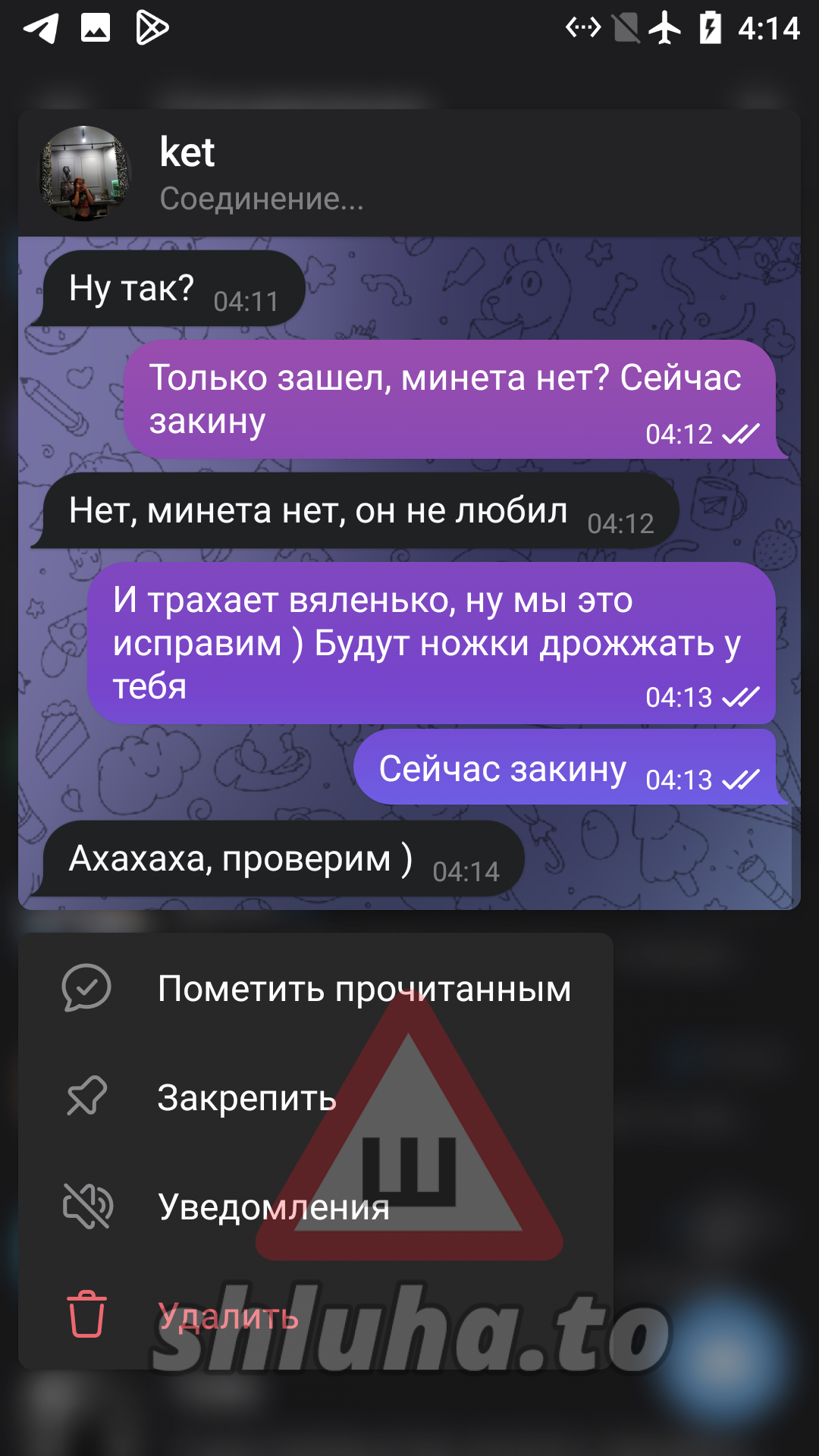This screenshot has height=1456, width=819.
Task: Open the Уведомления option
Action: click(x=315, y=1207)
